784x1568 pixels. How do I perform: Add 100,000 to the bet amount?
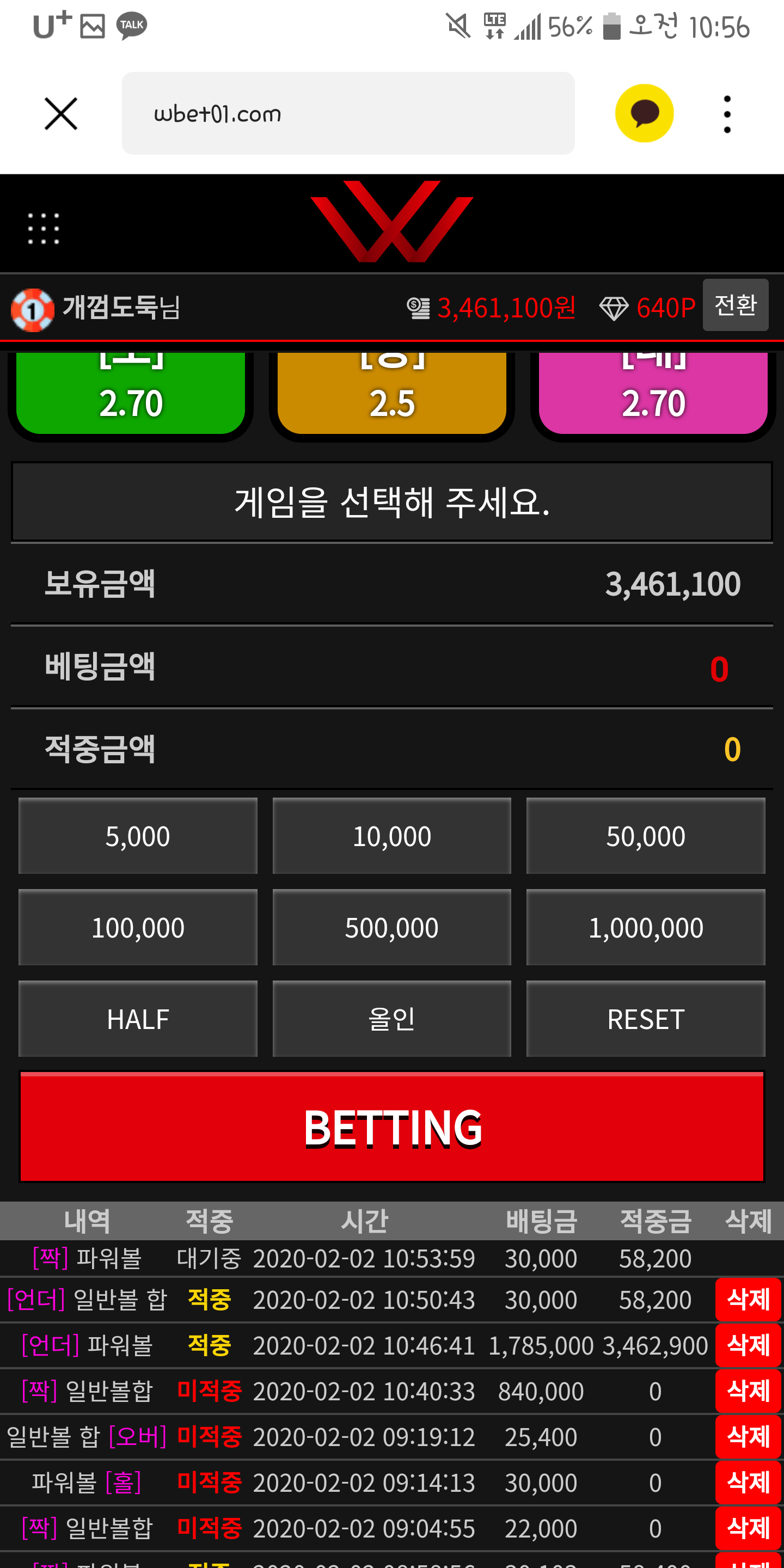pyautogui.click(x=138, y=927)
